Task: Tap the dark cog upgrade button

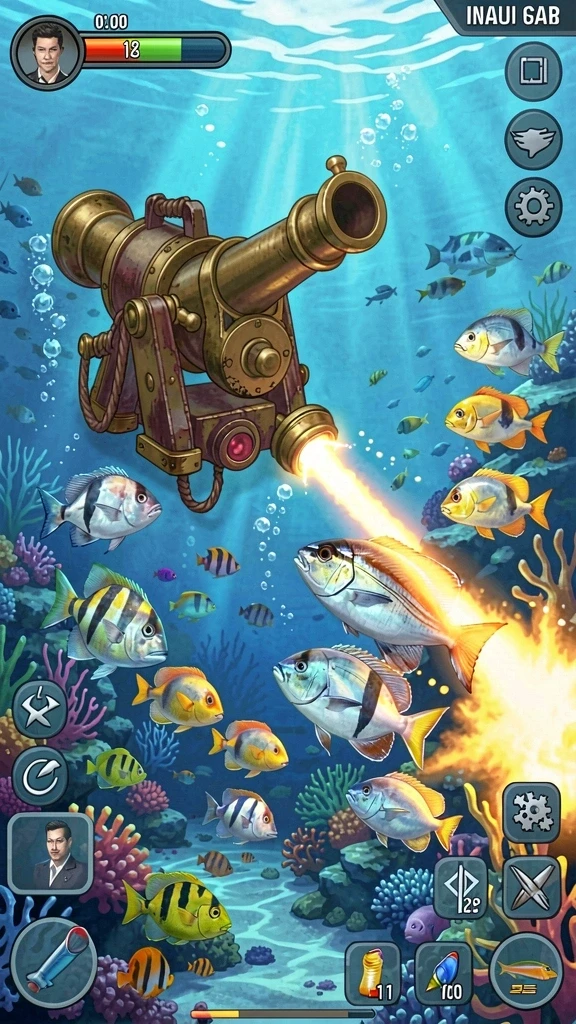Action: click(x=531, y=813)
